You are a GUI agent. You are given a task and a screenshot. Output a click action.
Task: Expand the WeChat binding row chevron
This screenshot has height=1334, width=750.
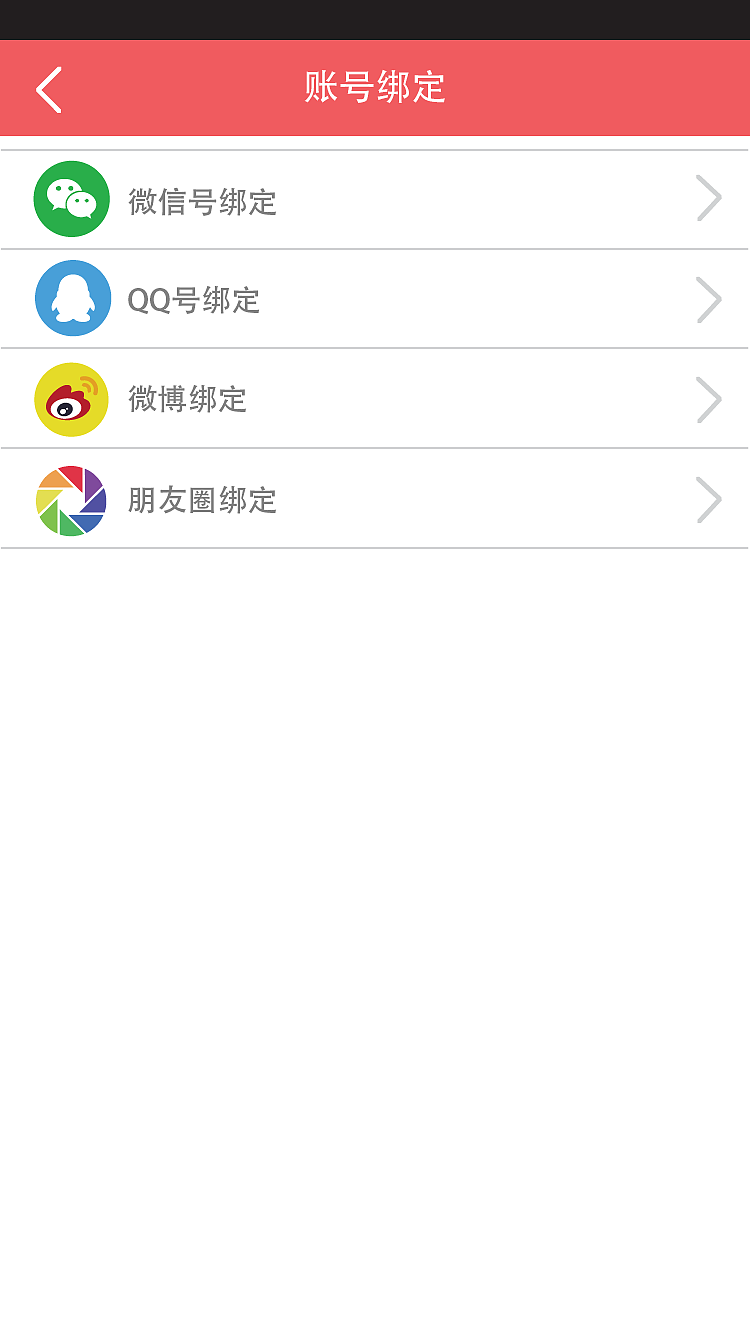click(x=708, y=198)
